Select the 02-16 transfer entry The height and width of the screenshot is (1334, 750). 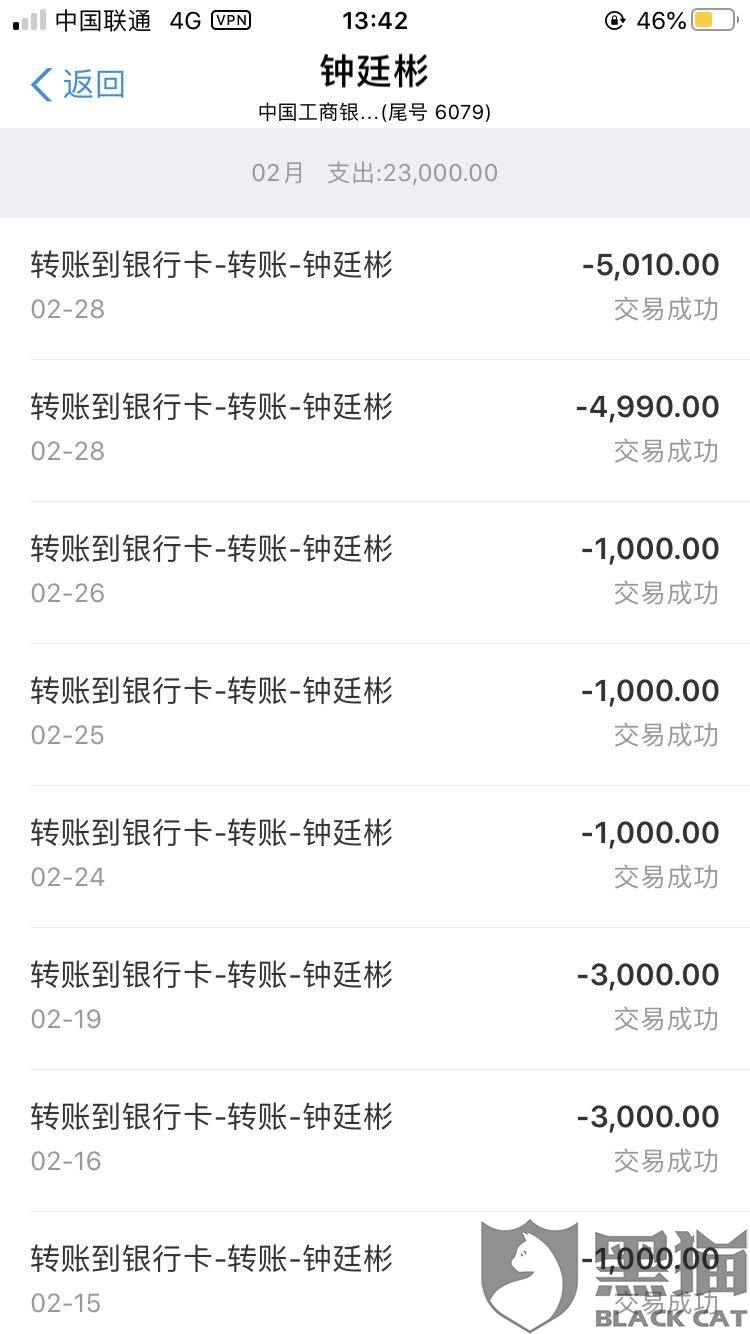375,1139
